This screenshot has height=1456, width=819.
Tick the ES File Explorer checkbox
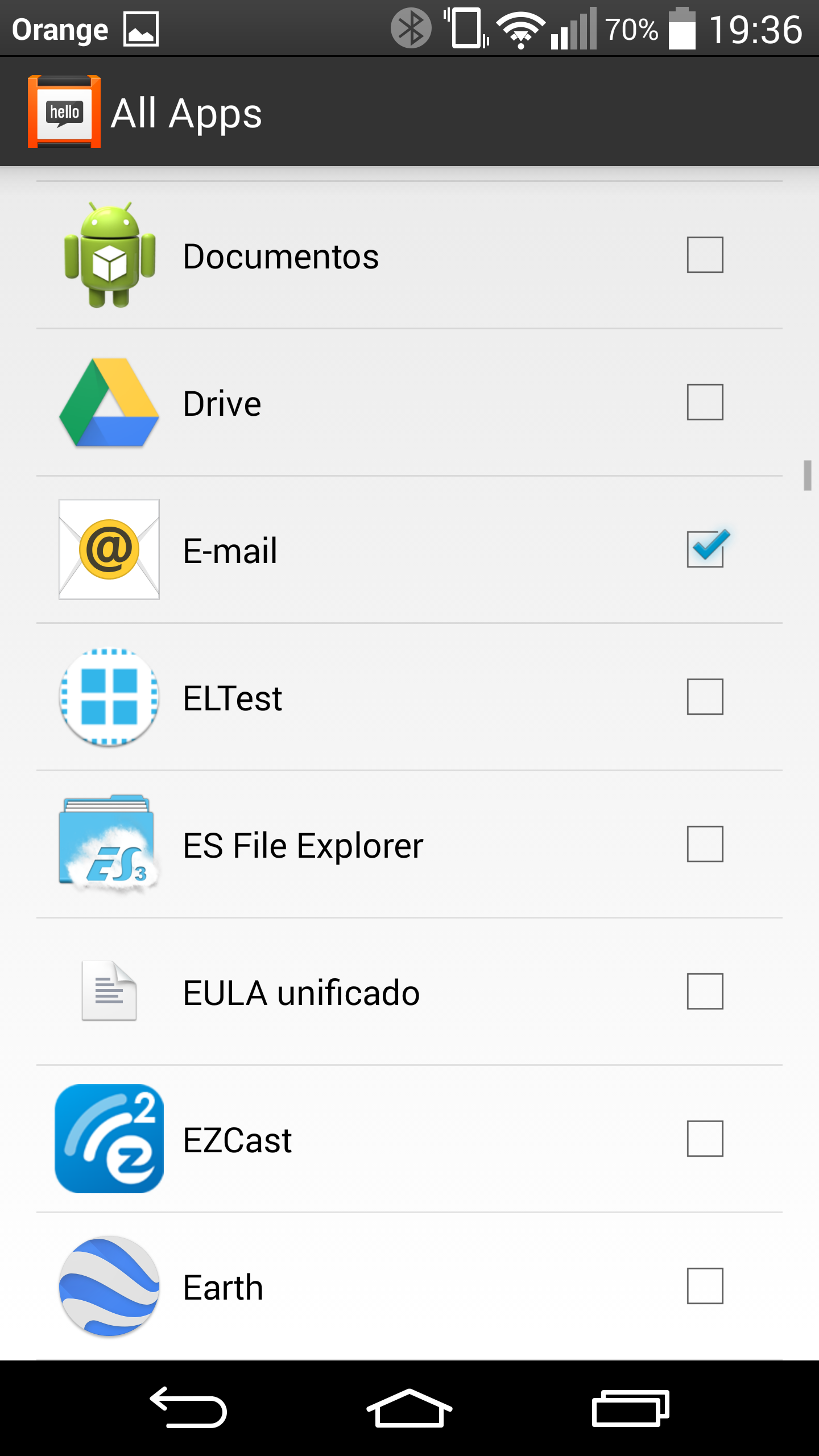(x=705, y=844)
